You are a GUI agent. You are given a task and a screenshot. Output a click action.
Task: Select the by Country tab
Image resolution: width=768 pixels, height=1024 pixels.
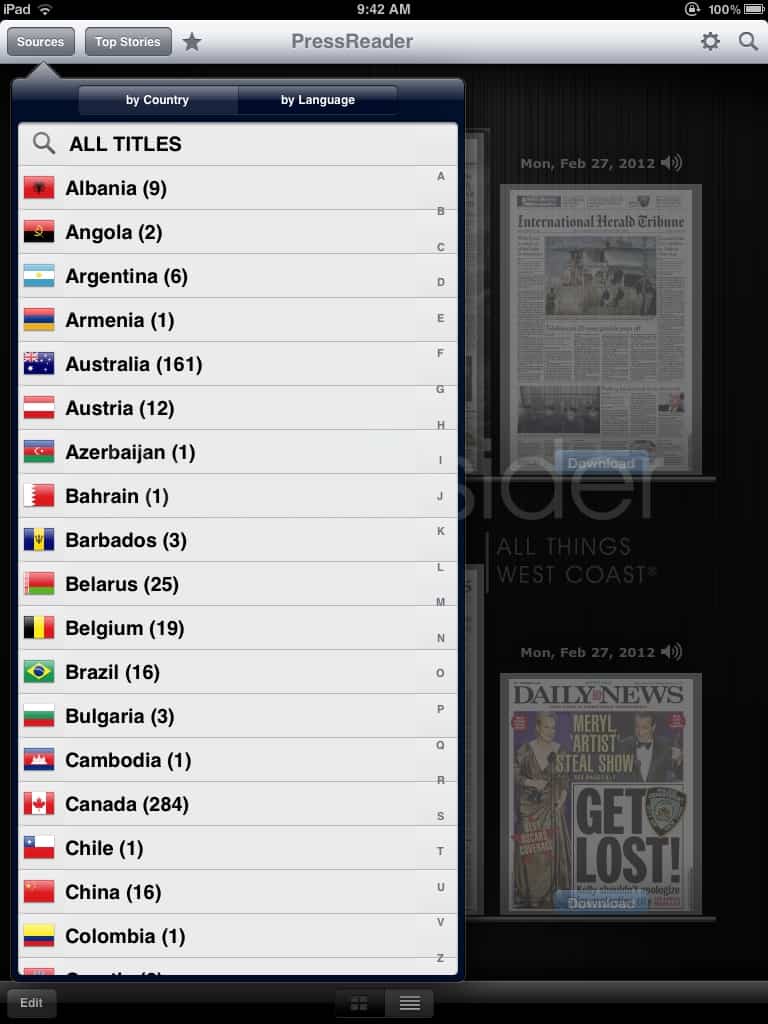tap(157, 100)
